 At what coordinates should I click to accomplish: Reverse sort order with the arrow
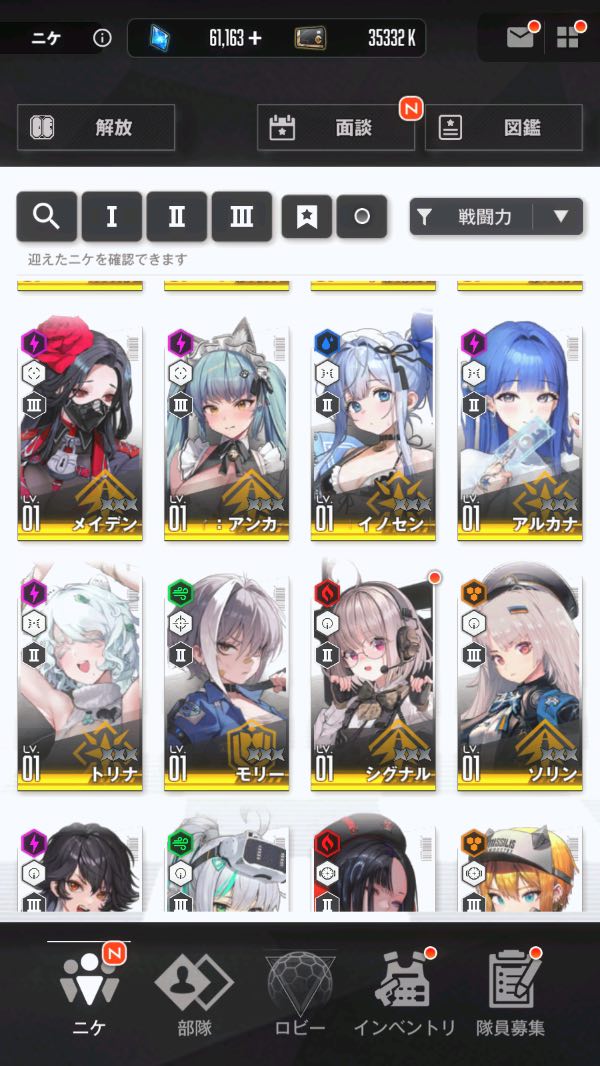560,217
